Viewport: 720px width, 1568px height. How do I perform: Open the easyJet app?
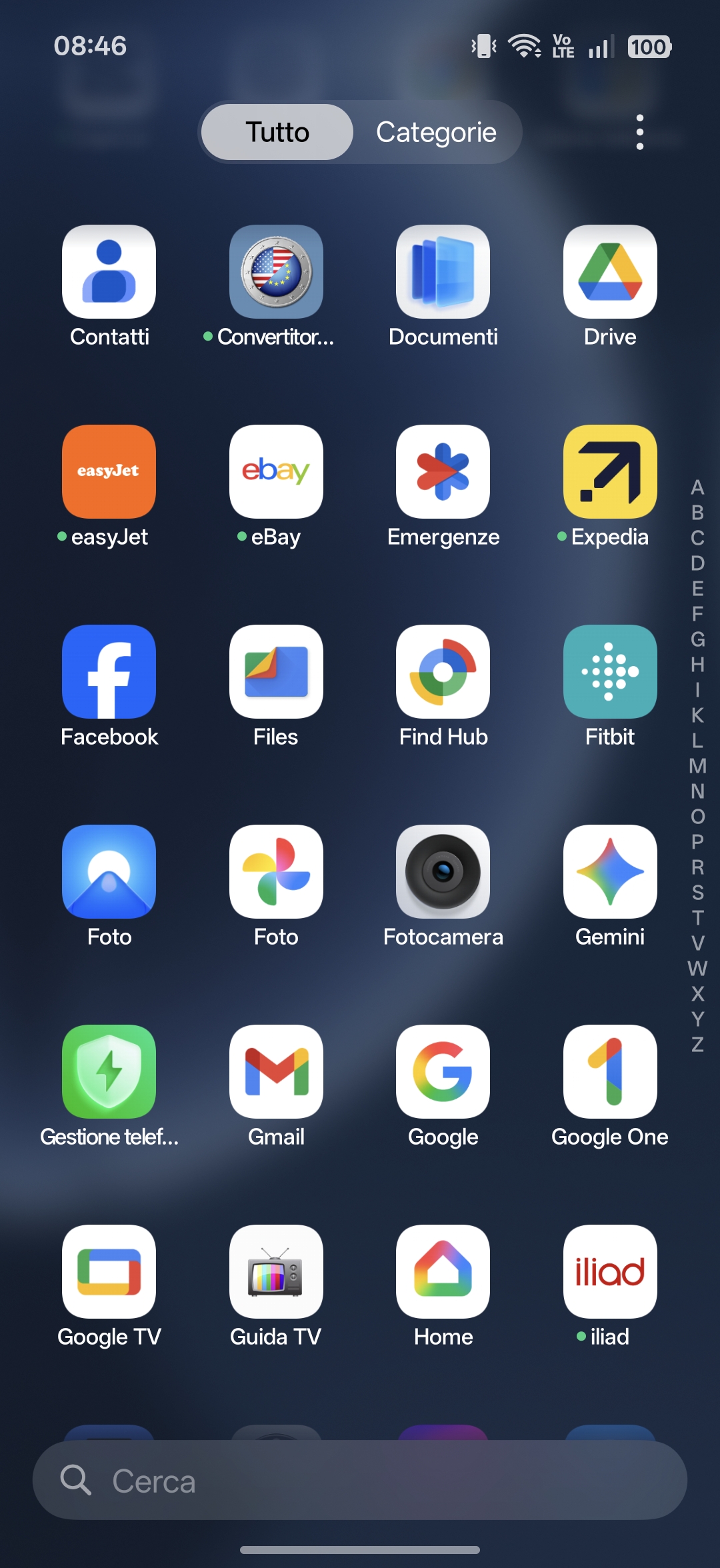point(109,472)
